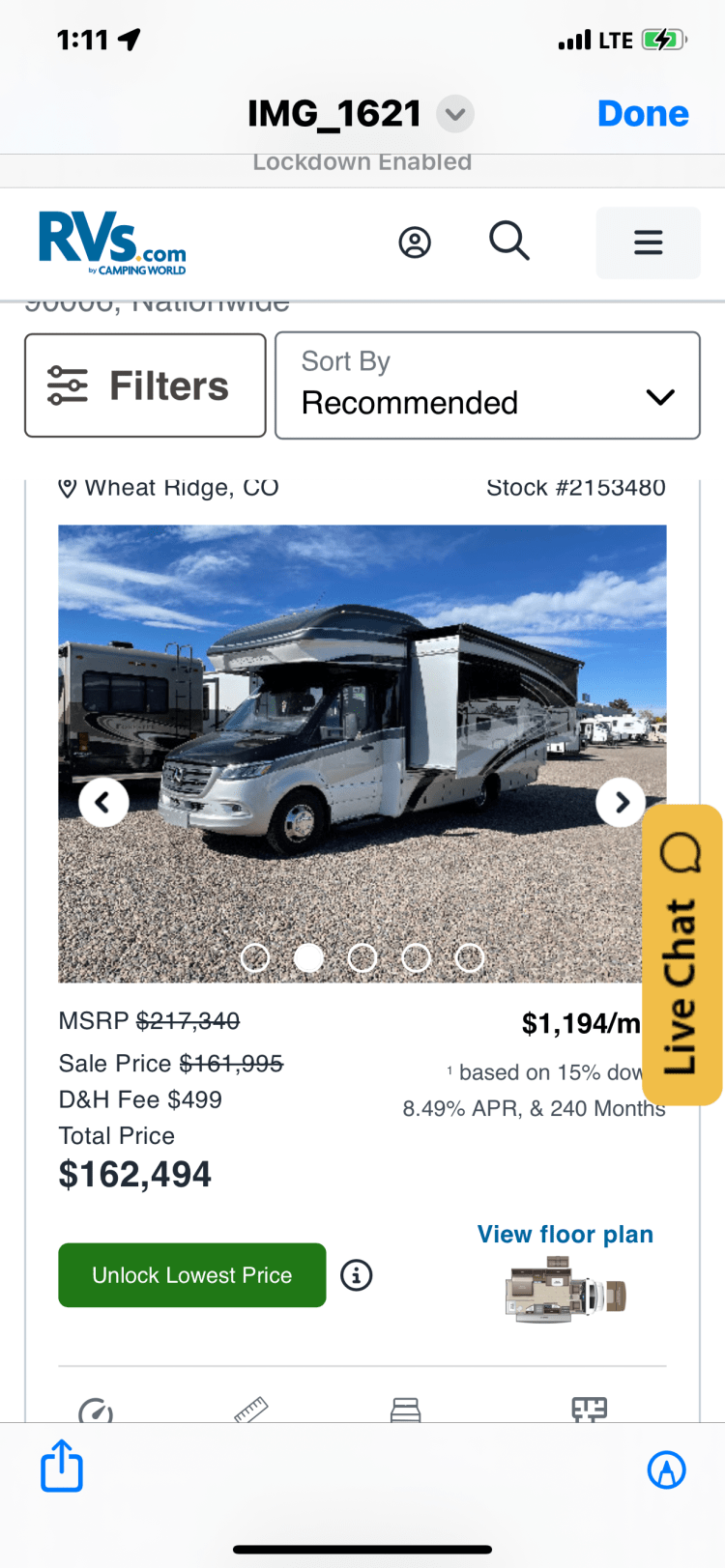Show the next RV photo
This screenshot has width=725, height=1568.
621,802
